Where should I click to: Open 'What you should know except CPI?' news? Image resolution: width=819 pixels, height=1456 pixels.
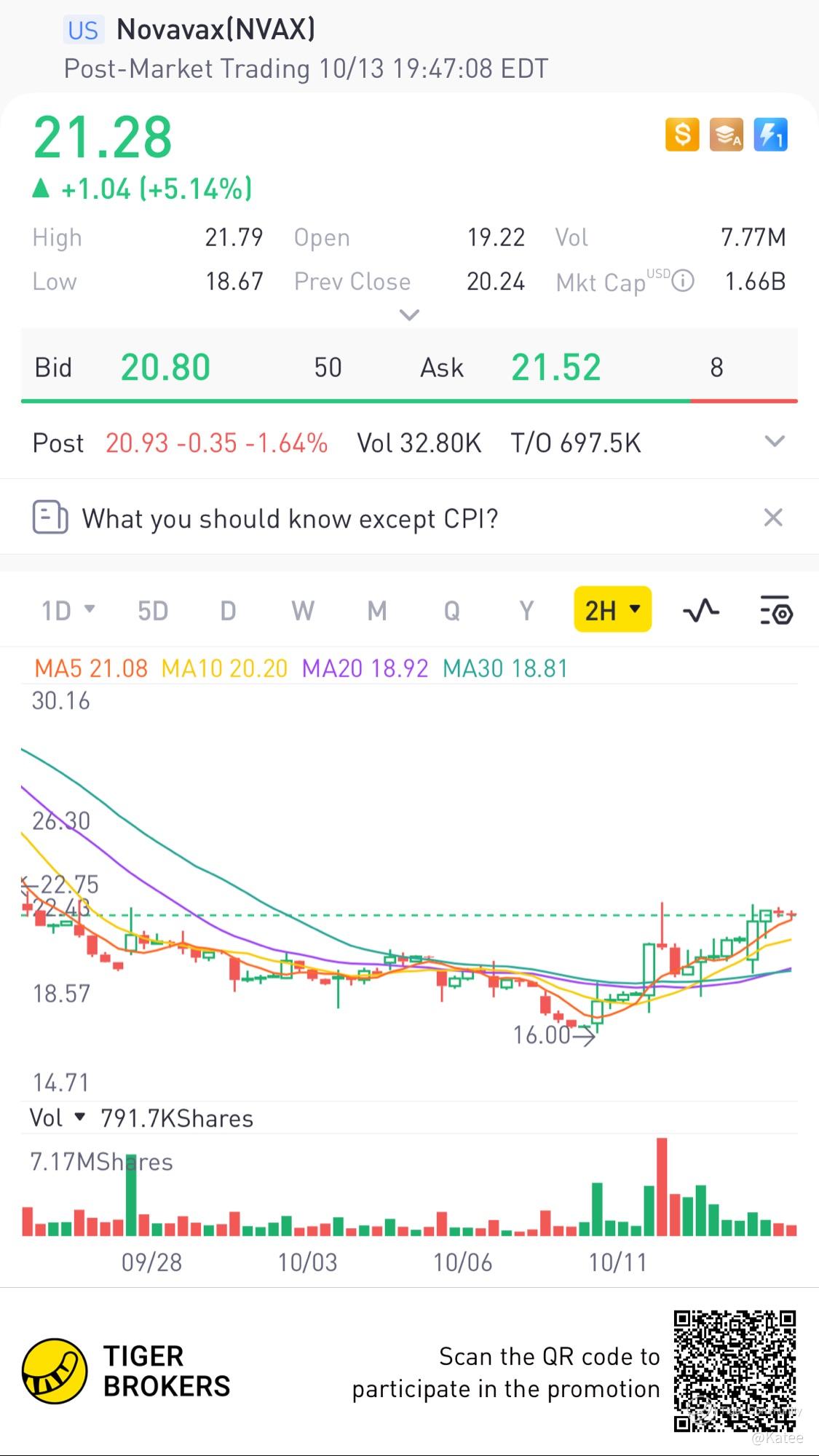[290, 518]
